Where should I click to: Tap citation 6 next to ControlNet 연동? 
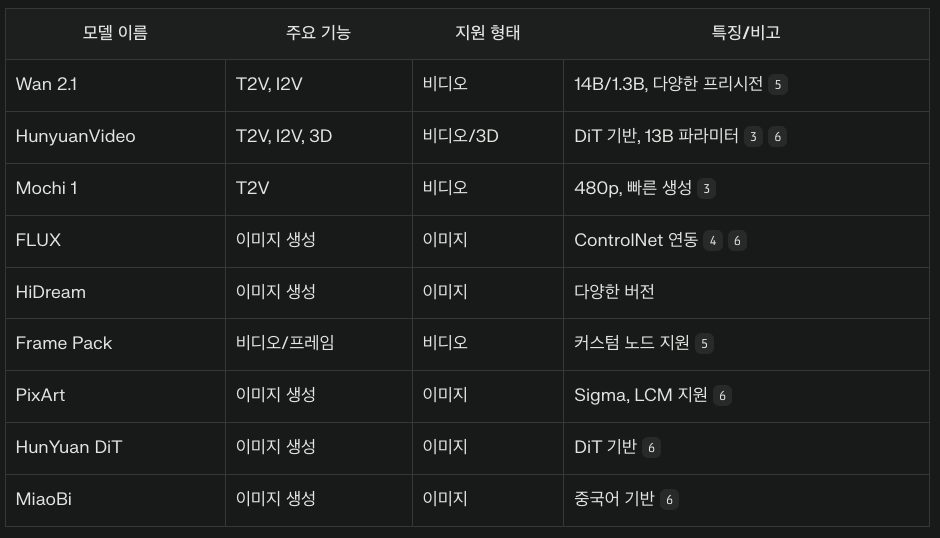pyautogui.click(x=737, y=241)
